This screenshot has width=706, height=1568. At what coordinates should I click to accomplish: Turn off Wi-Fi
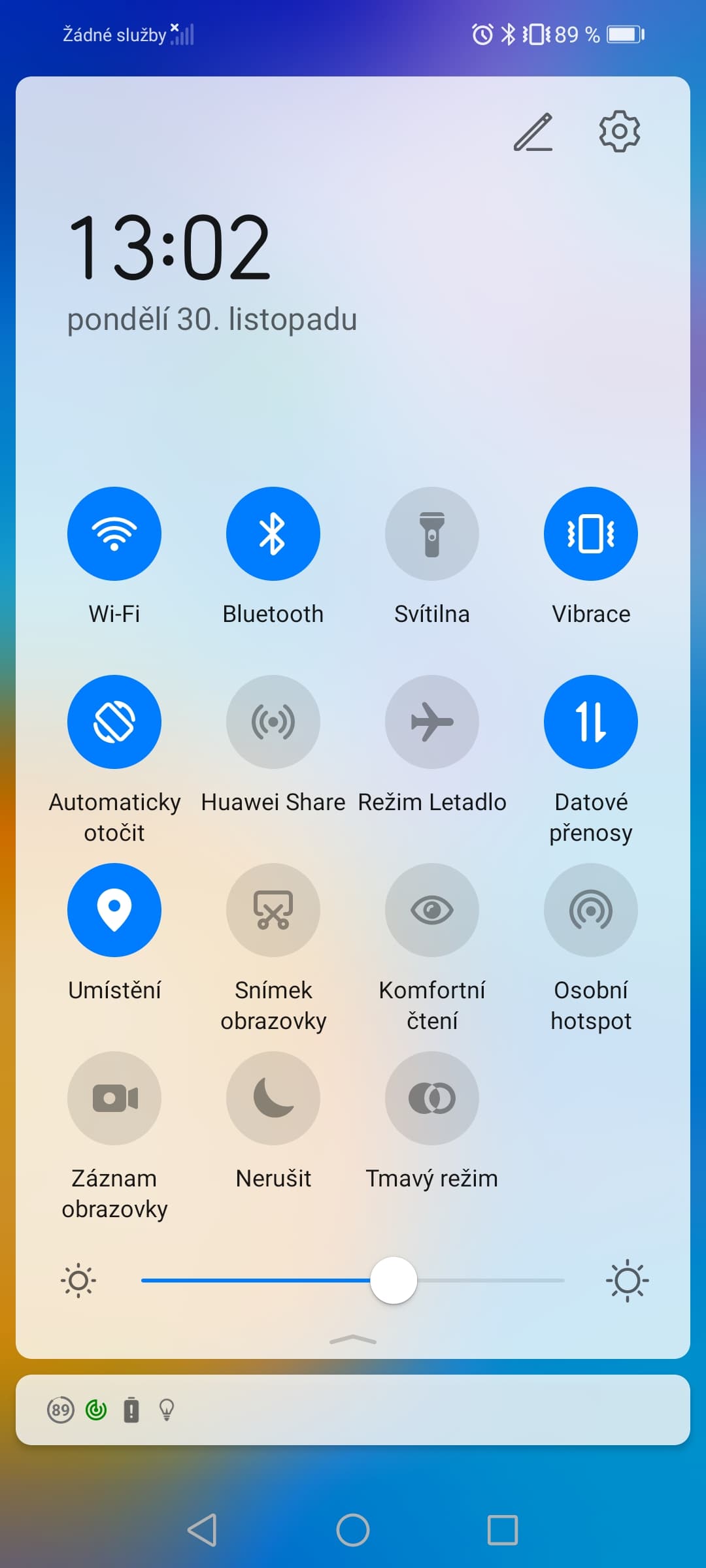tap(114, 533)
